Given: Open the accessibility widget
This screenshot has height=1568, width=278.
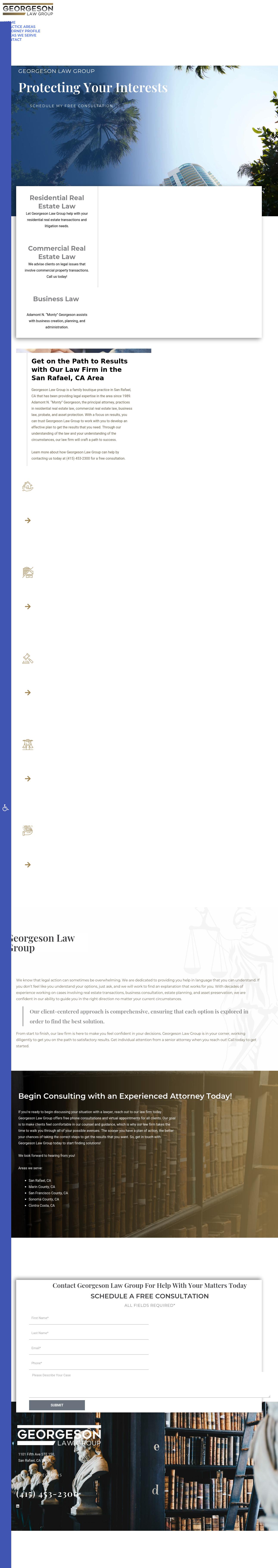Looking at the screenshot, I should [x=5, y=808].
